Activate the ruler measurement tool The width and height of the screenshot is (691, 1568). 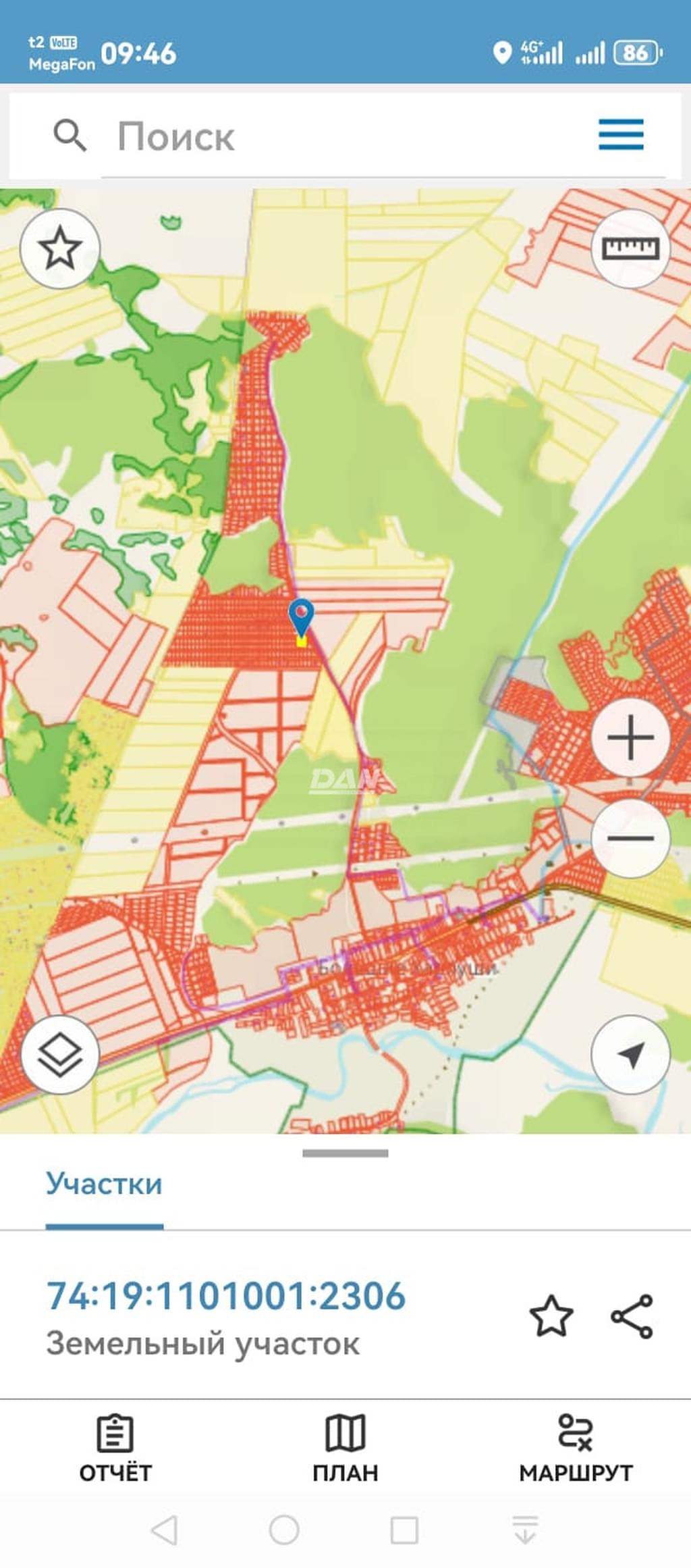tap(630, 249)
